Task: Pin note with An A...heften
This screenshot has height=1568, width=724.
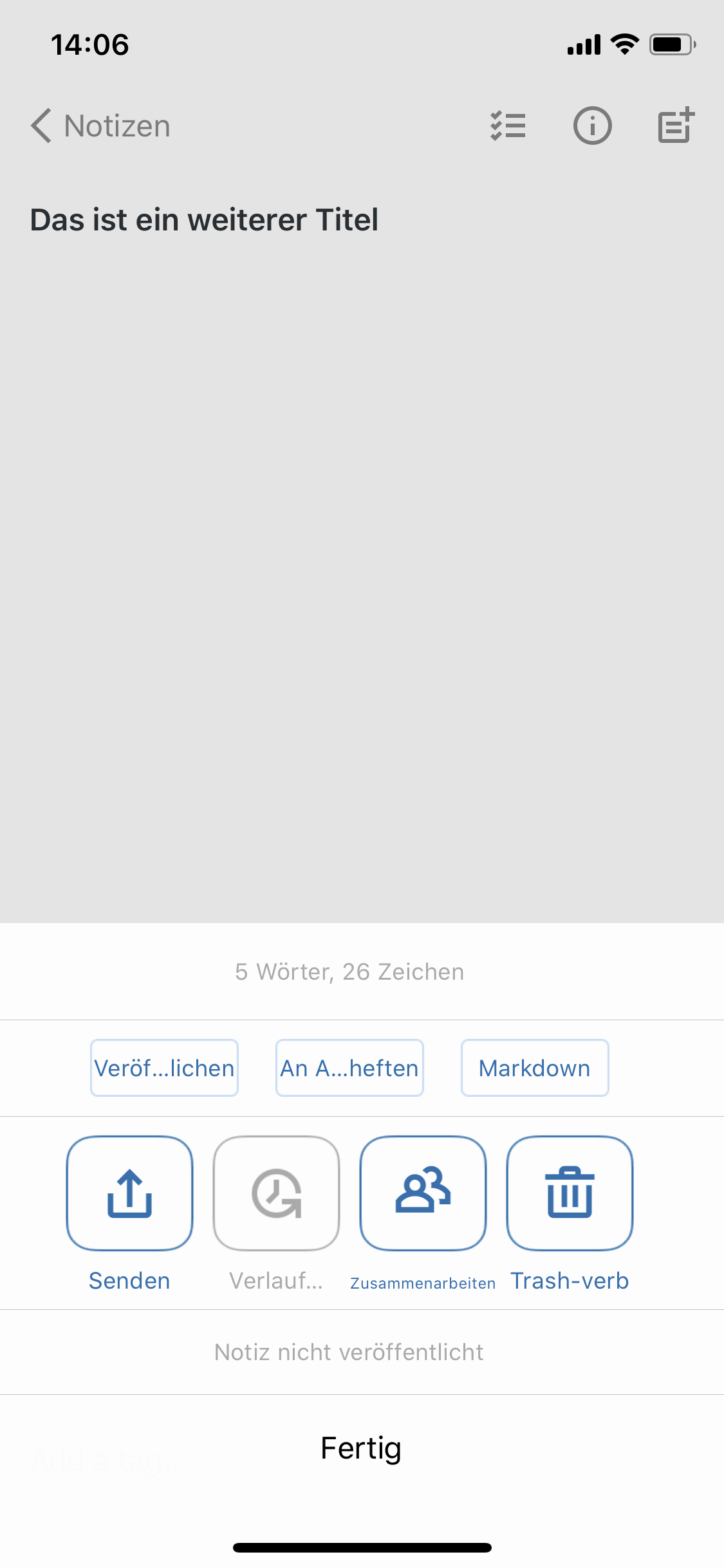Action: [349, 1068]
